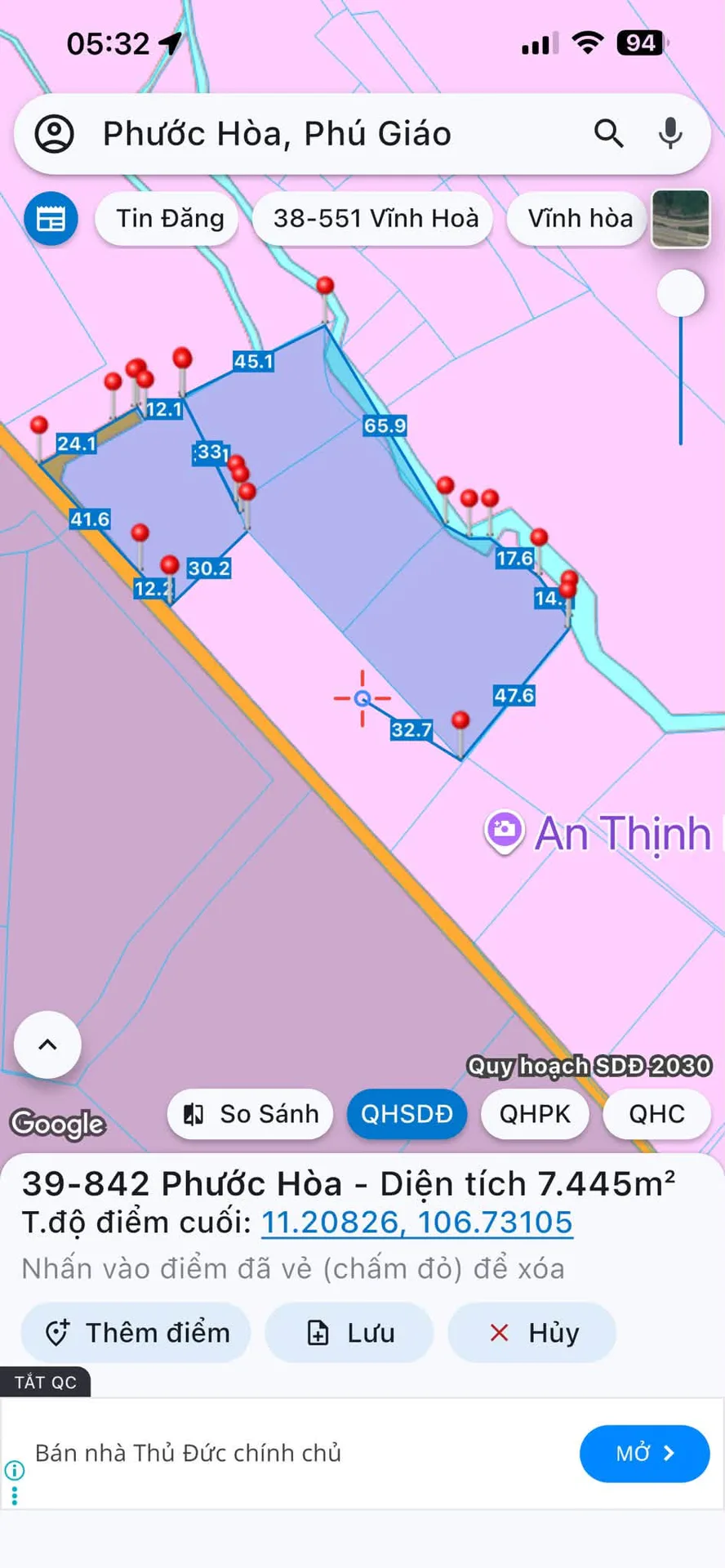Save the drawn area with Lưu
The image size is (725, 1568).
[349, 1333]
